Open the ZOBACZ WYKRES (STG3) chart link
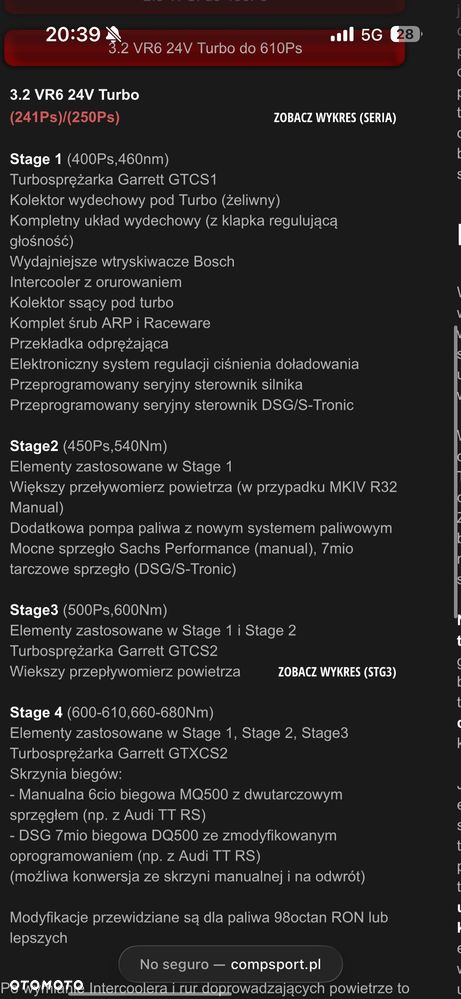The height and width of the screenshot is (999, 461). pos(337,672)
